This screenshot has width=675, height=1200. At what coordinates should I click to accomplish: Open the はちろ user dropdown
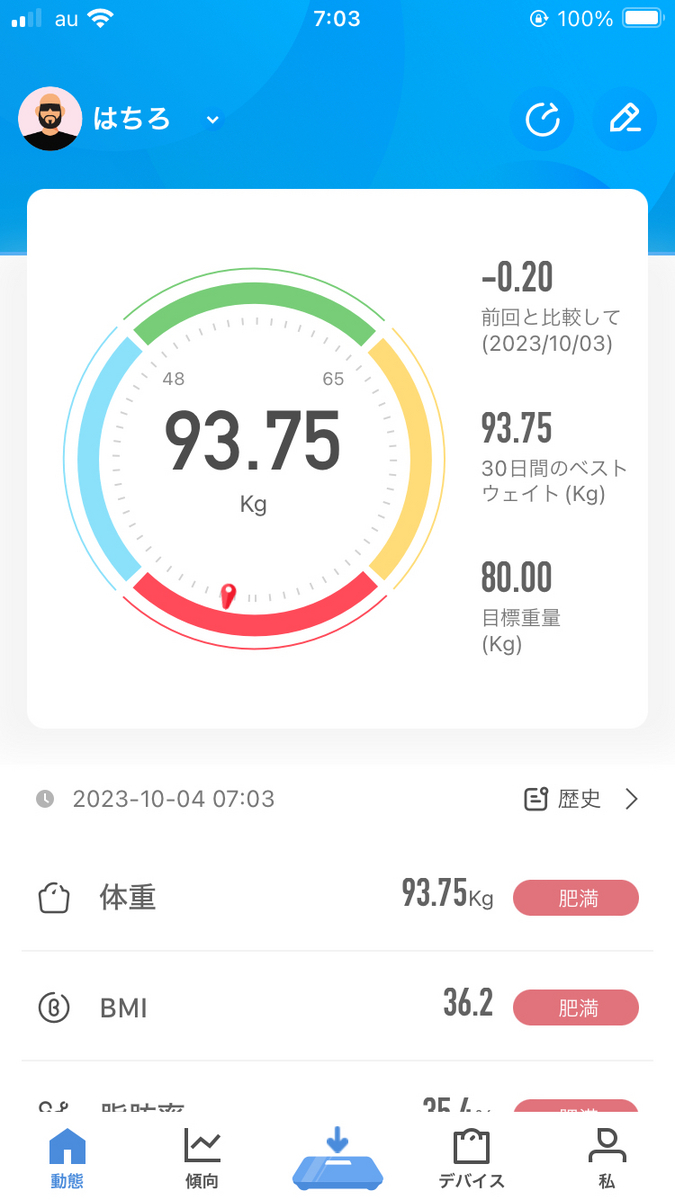(x=212, y=120)
